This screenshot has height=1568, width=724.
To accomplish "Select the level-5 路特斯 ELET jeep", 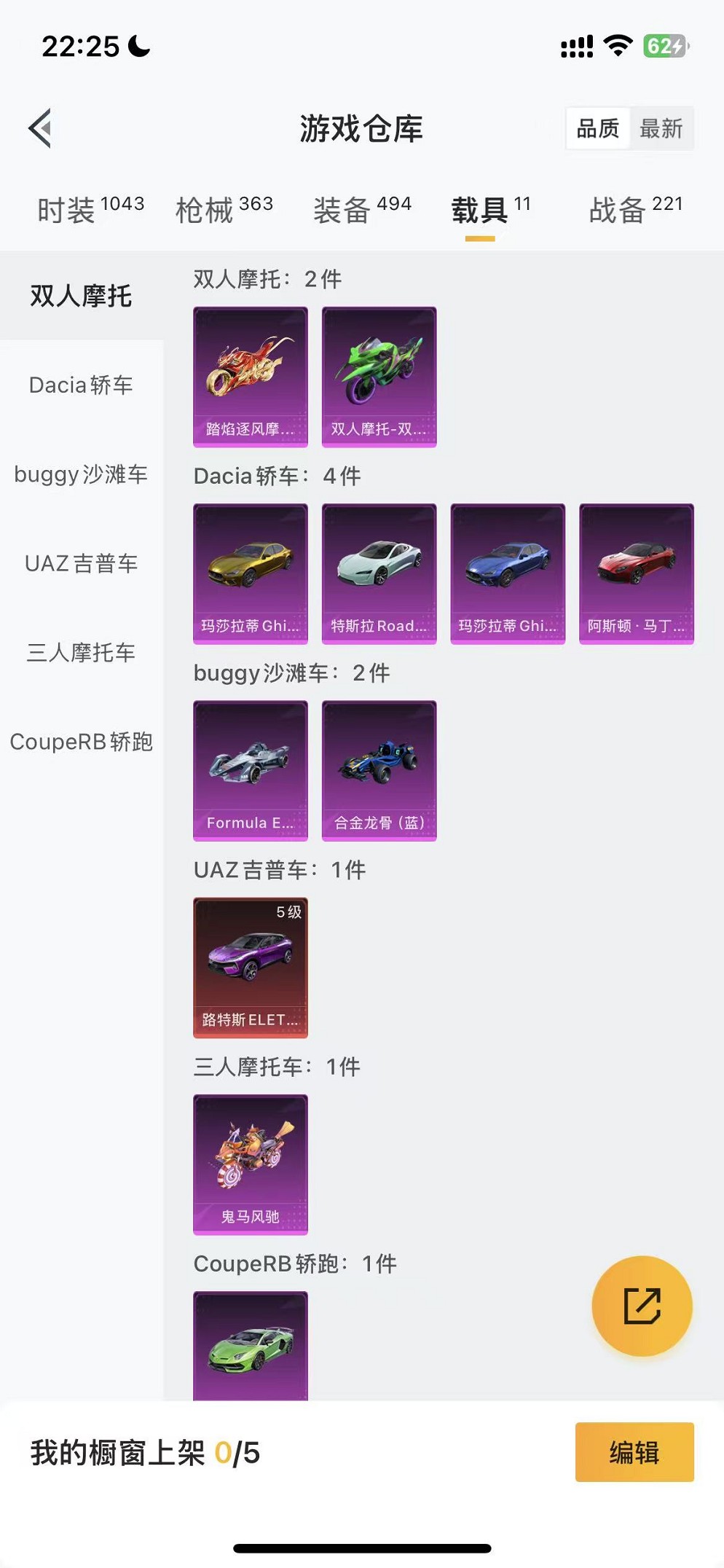I will pos(250,968).
